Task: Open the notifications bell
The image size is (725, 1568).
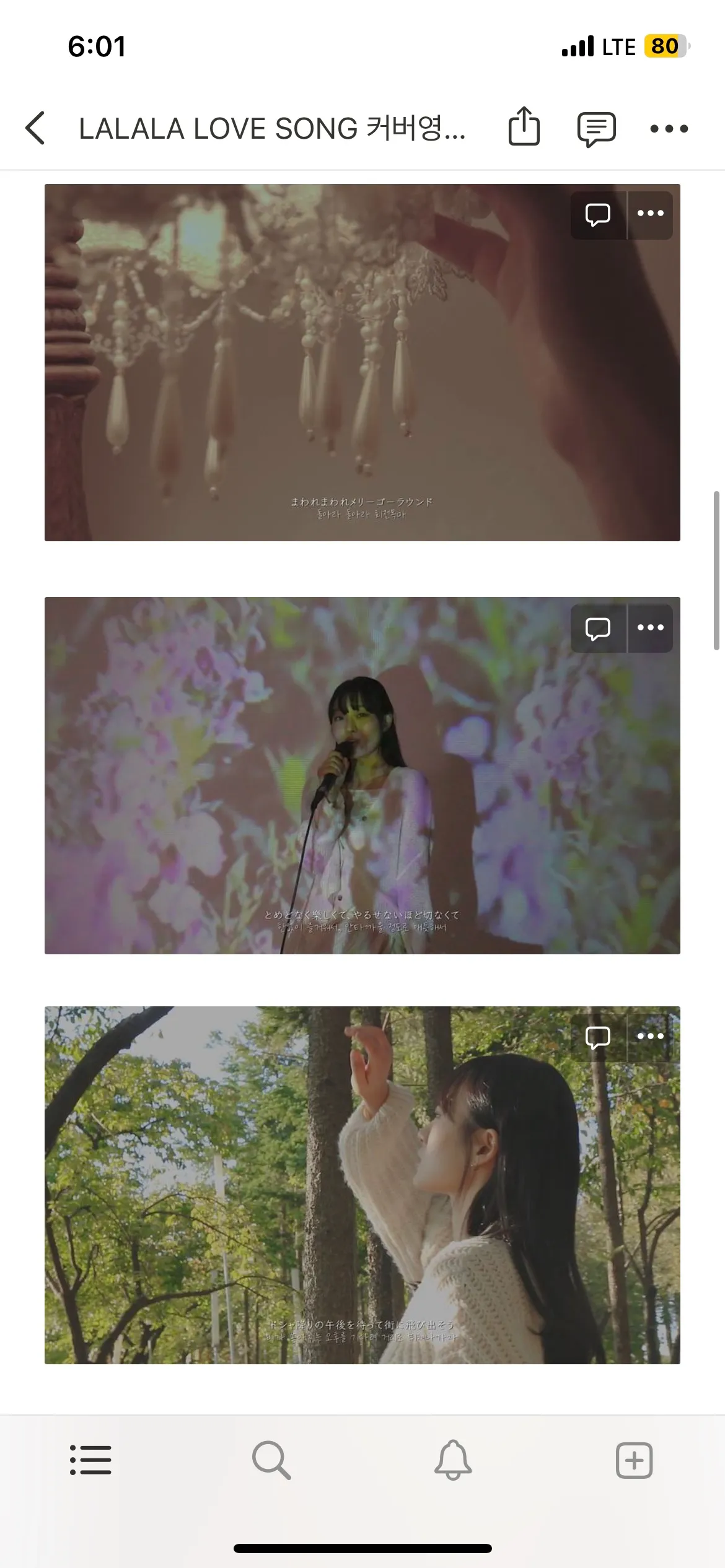Action: click(453, 1460)
